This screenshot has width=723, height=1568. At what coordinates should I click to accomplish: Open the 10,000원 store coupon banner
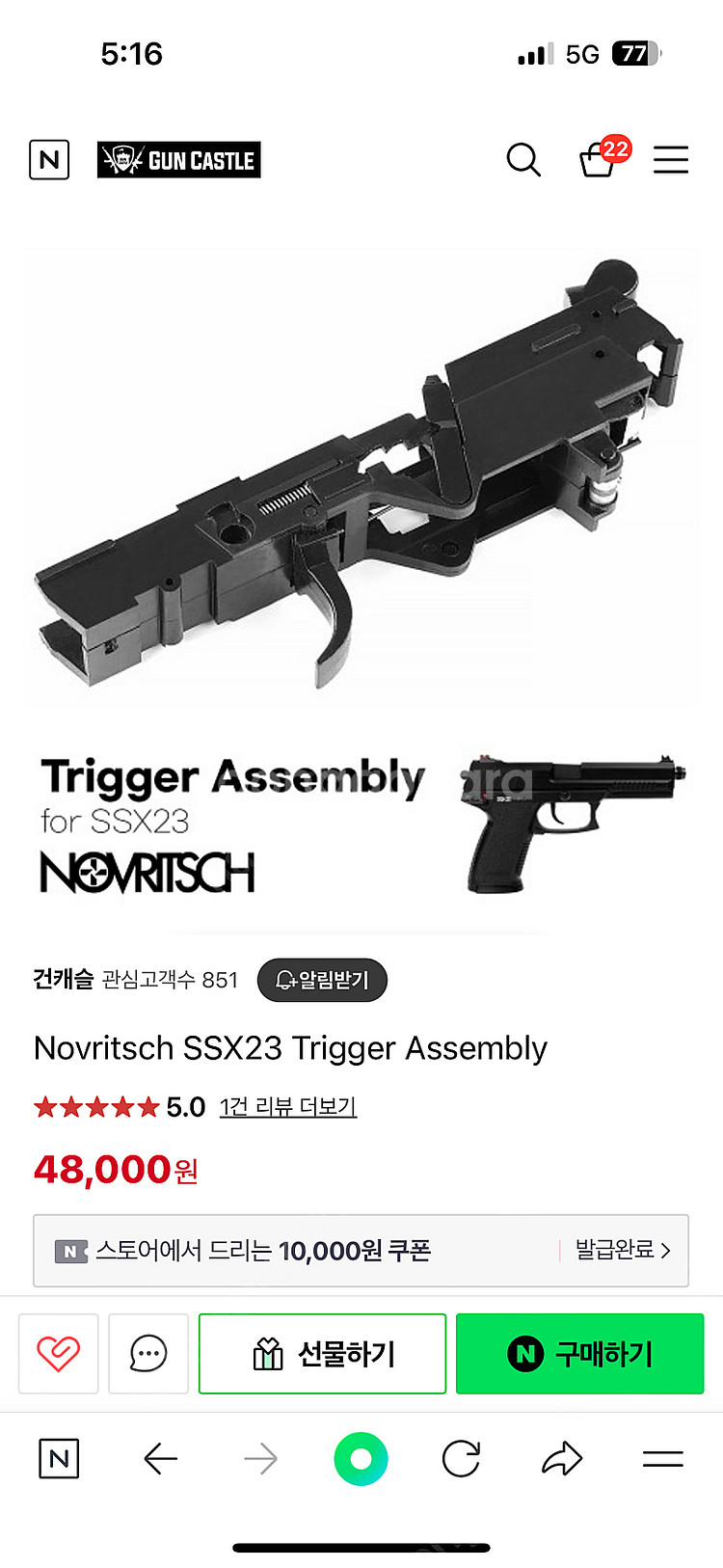click(x=361, y=1251)
